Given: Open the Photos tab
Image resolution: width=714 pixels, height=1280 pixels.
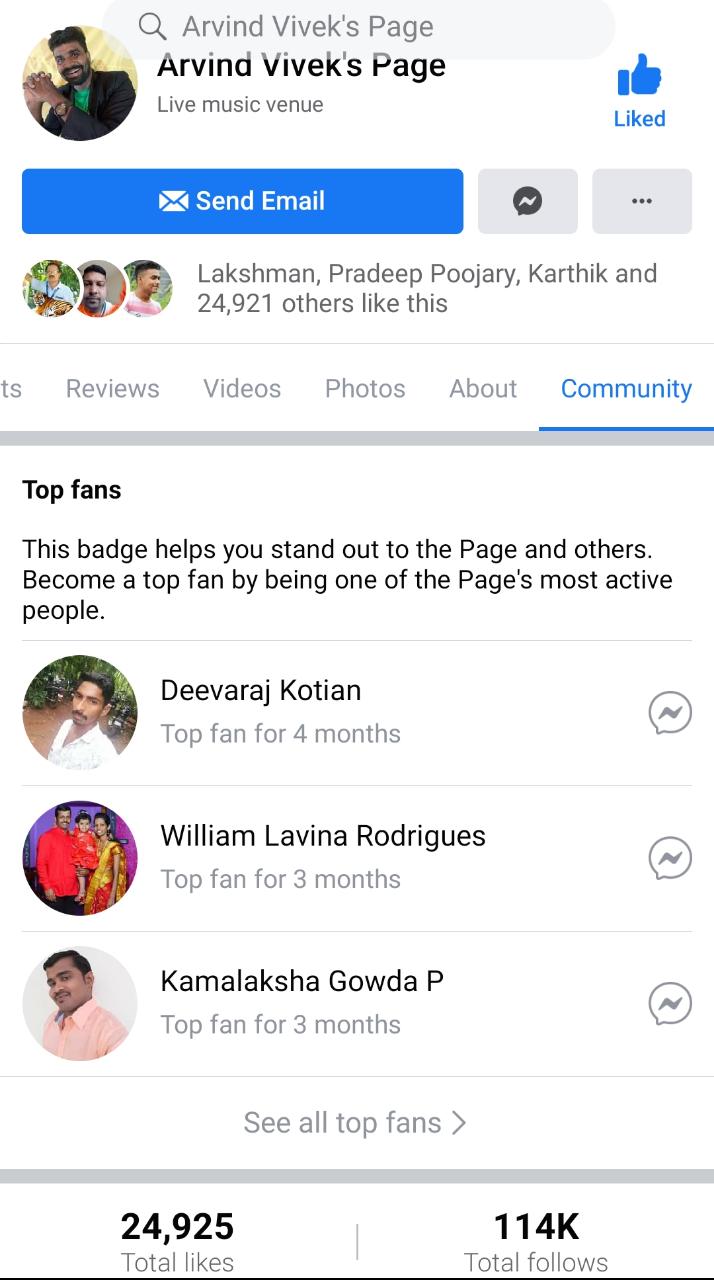Looking at the screenshot, I should (365, 388).
